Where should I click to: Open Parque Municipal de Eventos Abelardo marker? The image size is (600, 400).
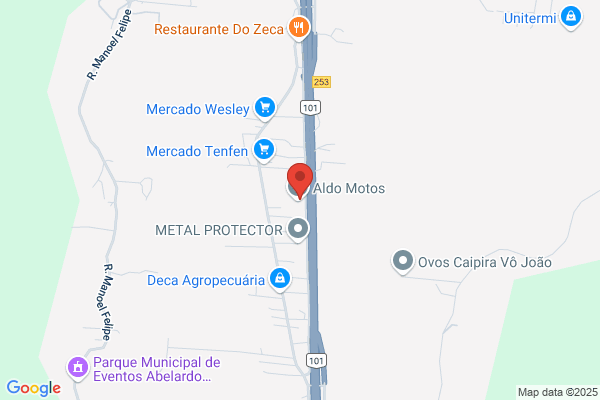point(78,368)
